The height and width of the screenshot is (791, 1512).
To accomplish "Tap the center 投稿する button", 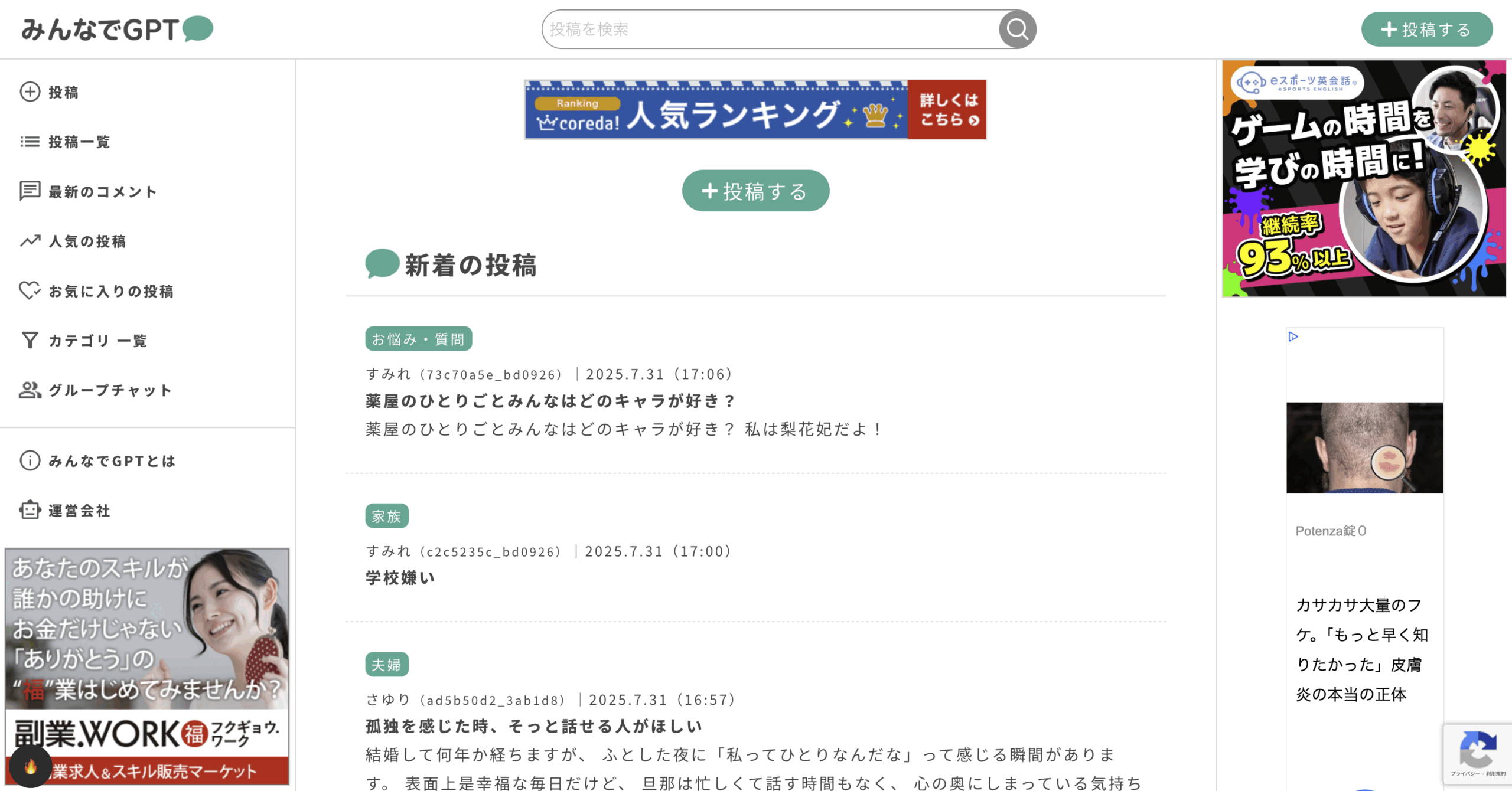I will (755, 191).
